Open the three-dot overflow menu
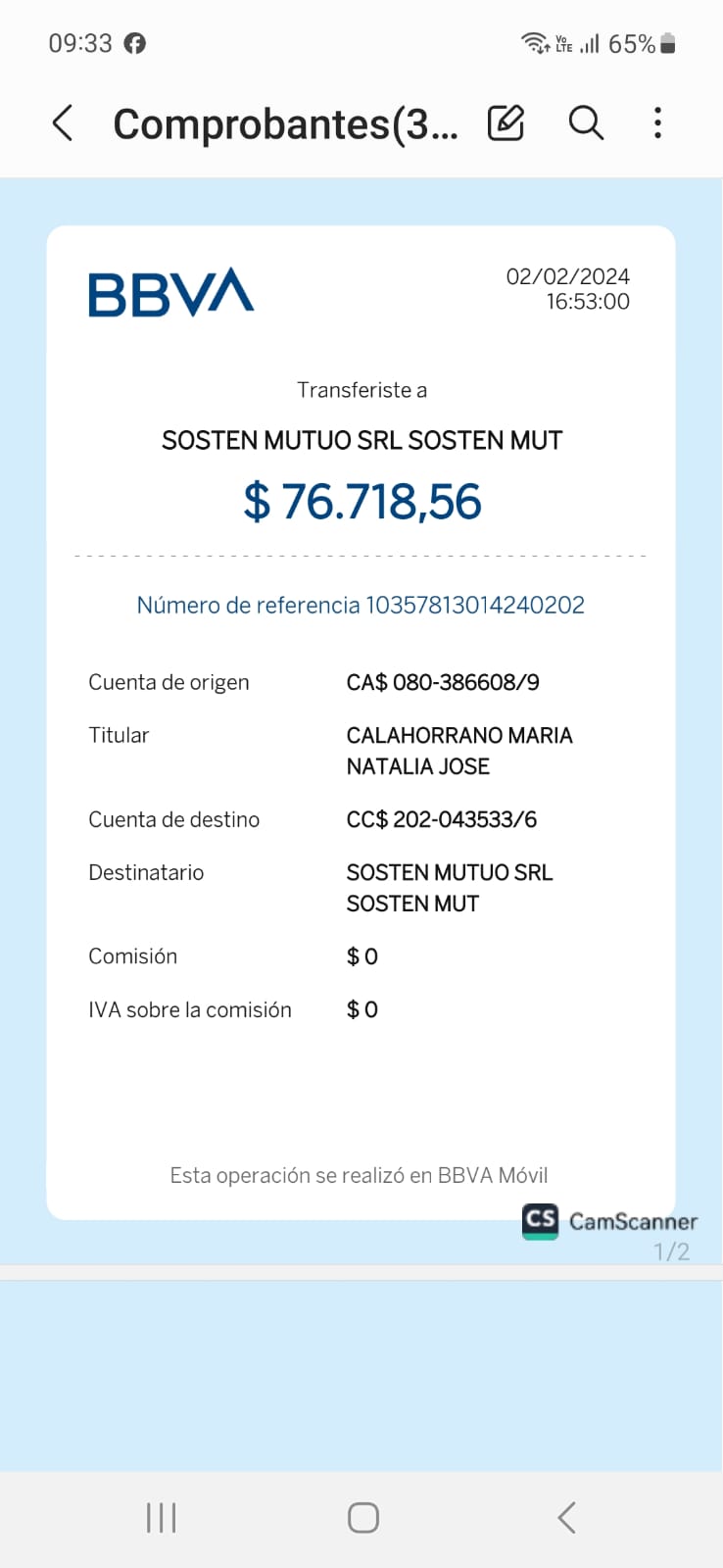 coord(657,123)
